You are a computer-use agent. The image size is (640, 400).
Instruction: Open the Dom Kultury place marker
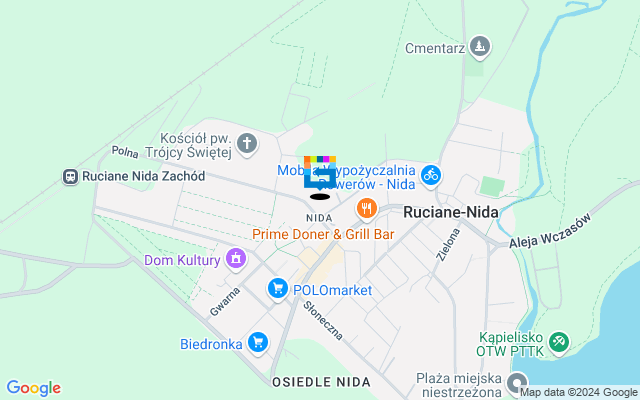(x=235, y=259)
